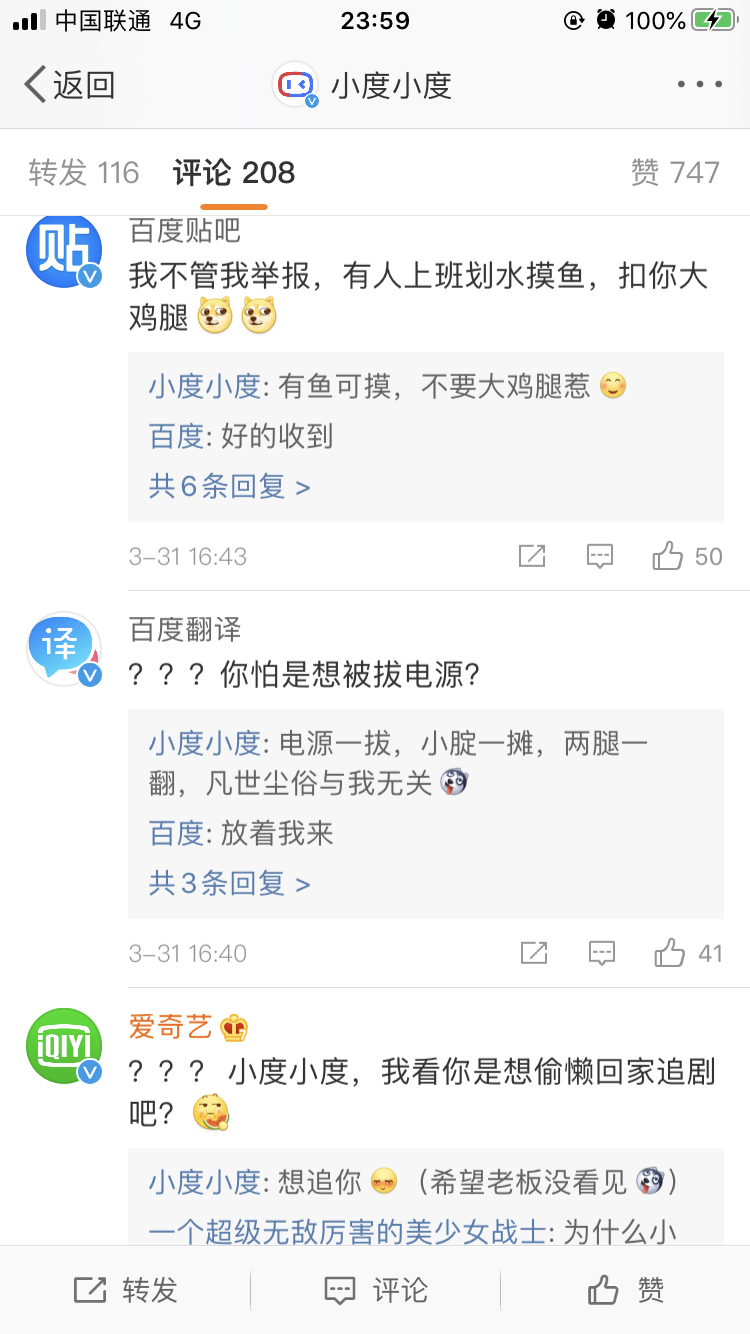This screenshot has height=1334, width=750.
Task: Open 百度贴吧's profile avatar
Action: [x=64, y=250]
